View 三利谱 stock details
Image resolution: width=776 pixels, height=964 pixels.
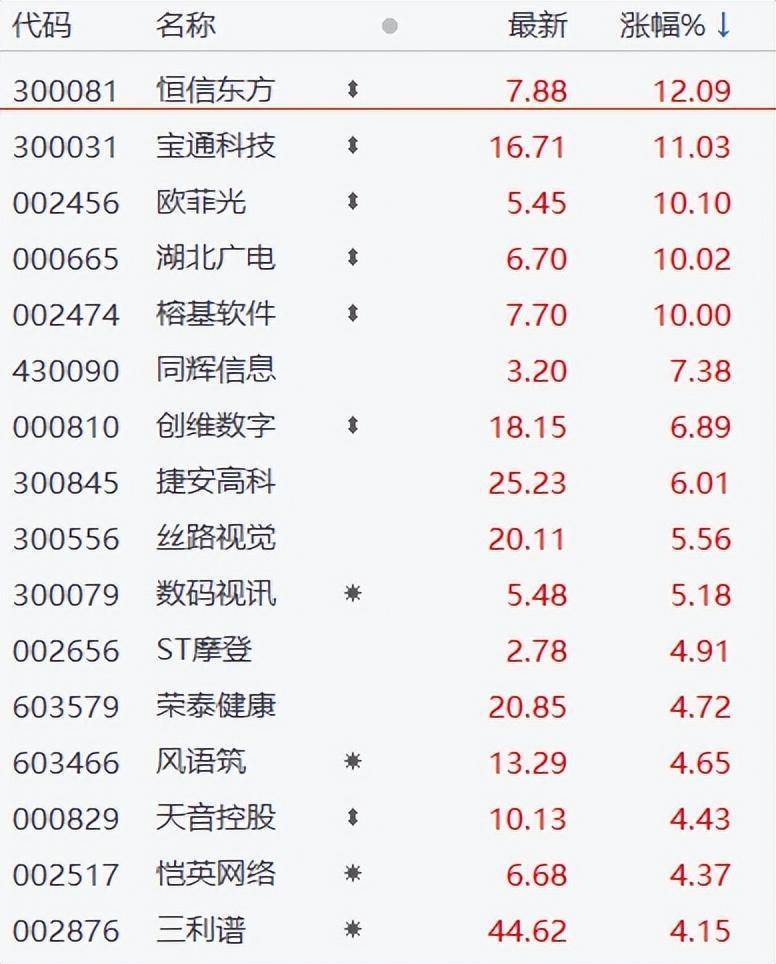[200, 931]
